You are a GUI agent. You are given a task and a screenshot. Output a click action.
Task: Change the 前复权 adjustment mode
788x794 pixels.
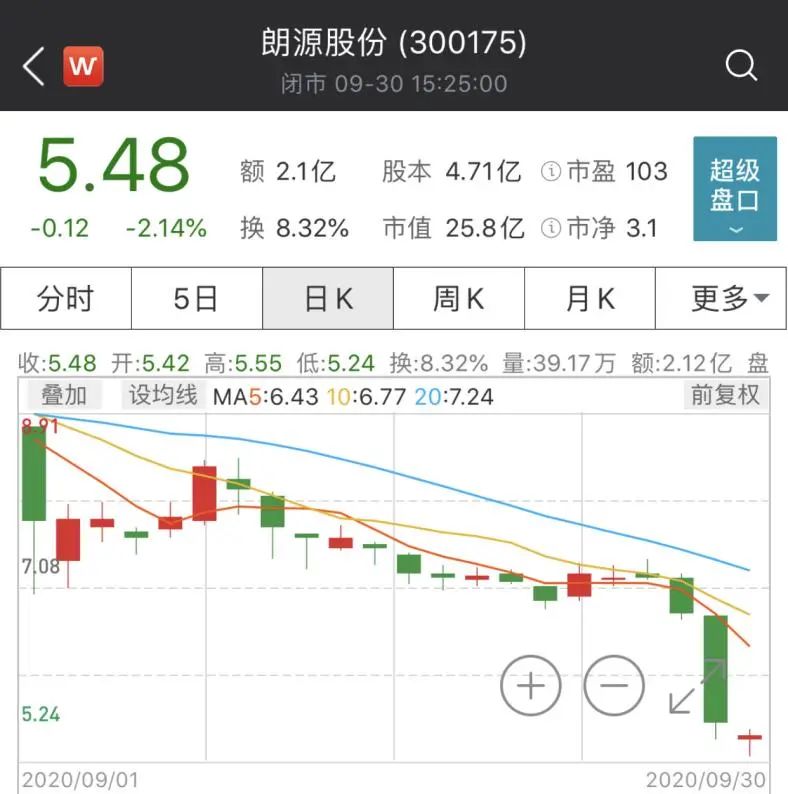coord(725,395)
